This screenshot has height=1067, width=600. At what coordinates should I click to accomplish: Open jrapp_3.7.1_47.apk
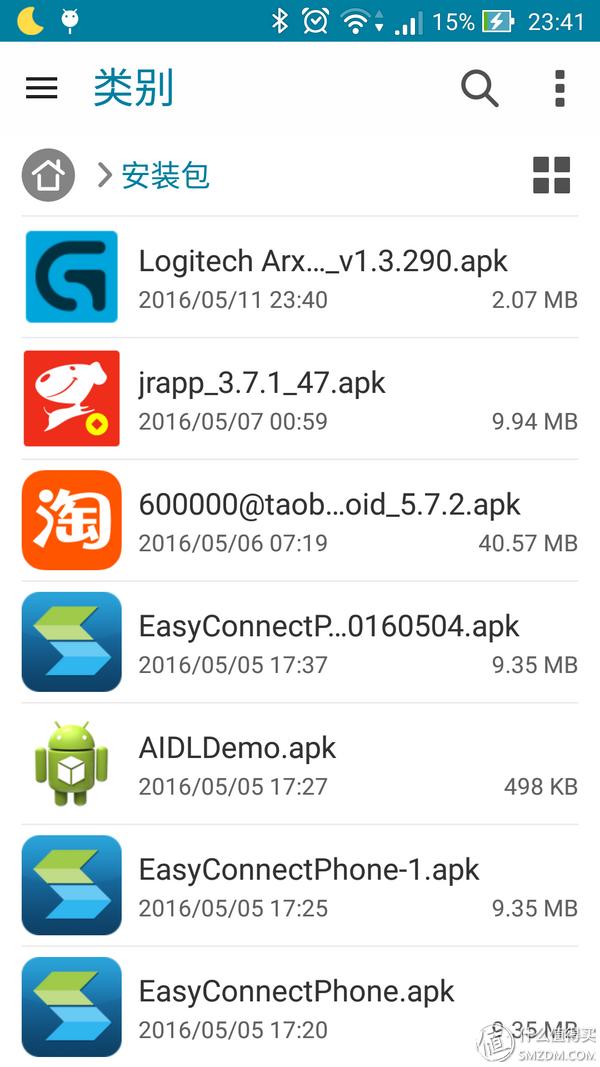[300, 399]
